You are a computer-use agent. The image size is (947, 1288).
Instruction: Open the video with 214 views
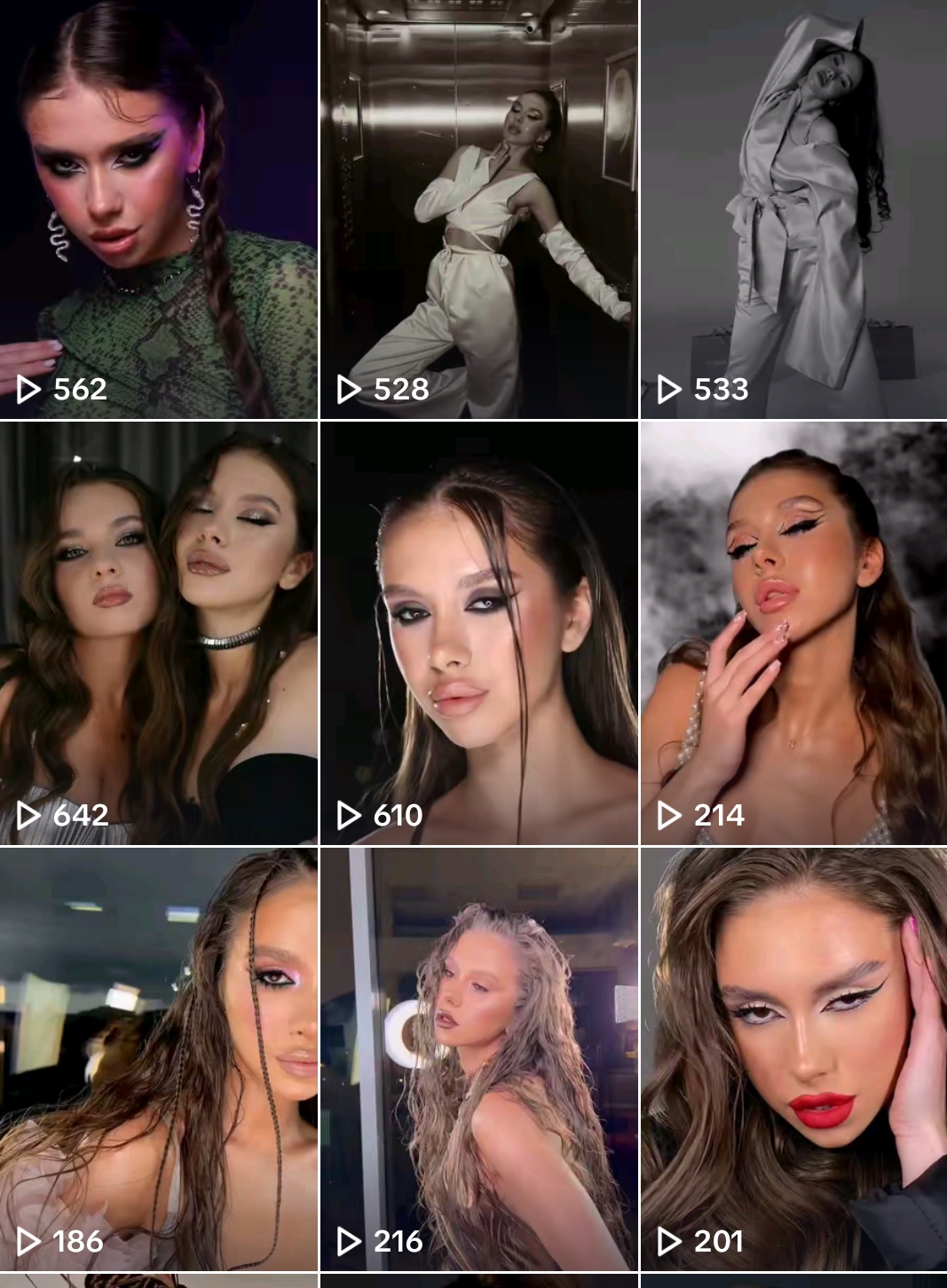793,632
